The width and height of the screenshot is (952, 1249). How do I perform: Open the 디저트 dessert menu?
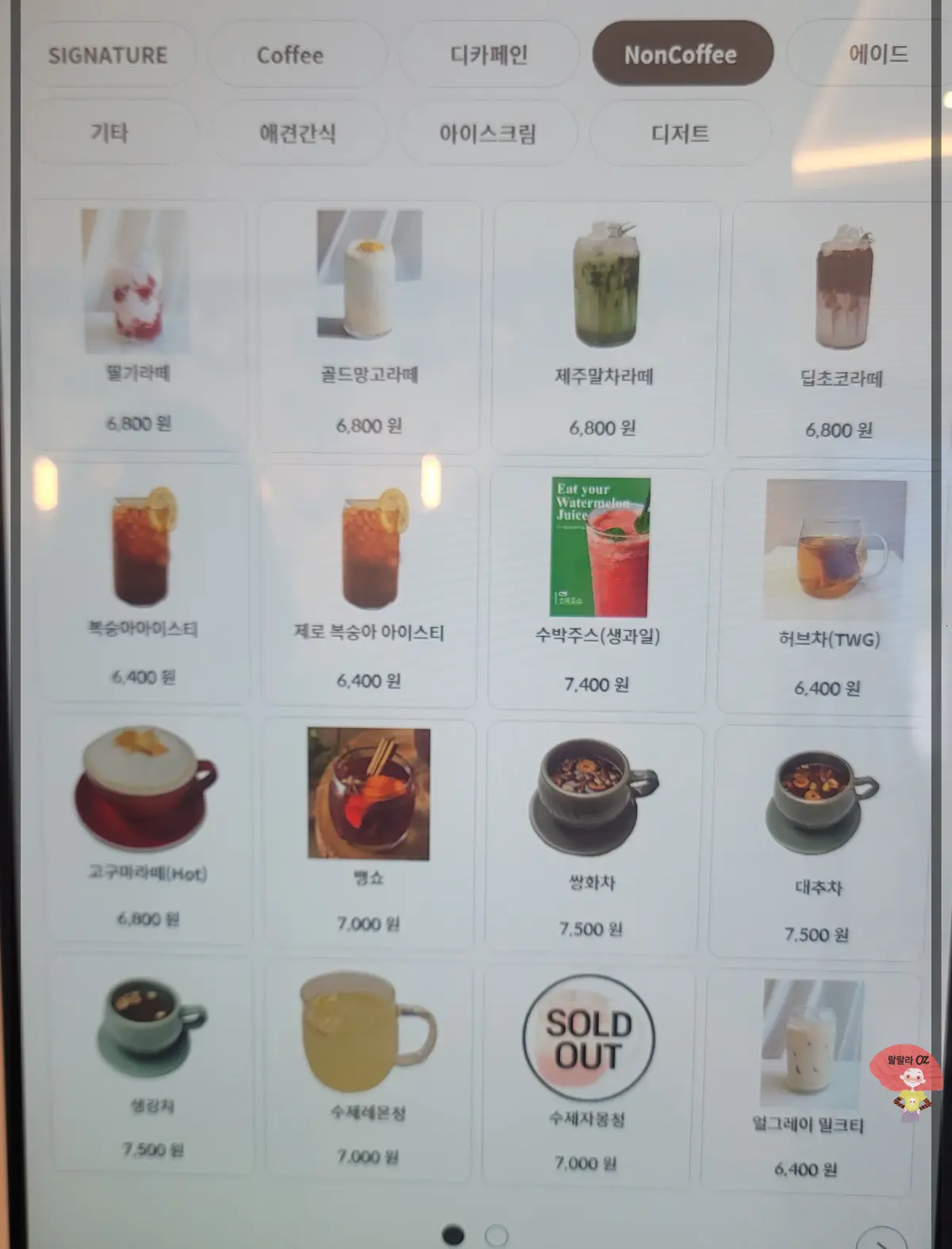pos(680,133)
